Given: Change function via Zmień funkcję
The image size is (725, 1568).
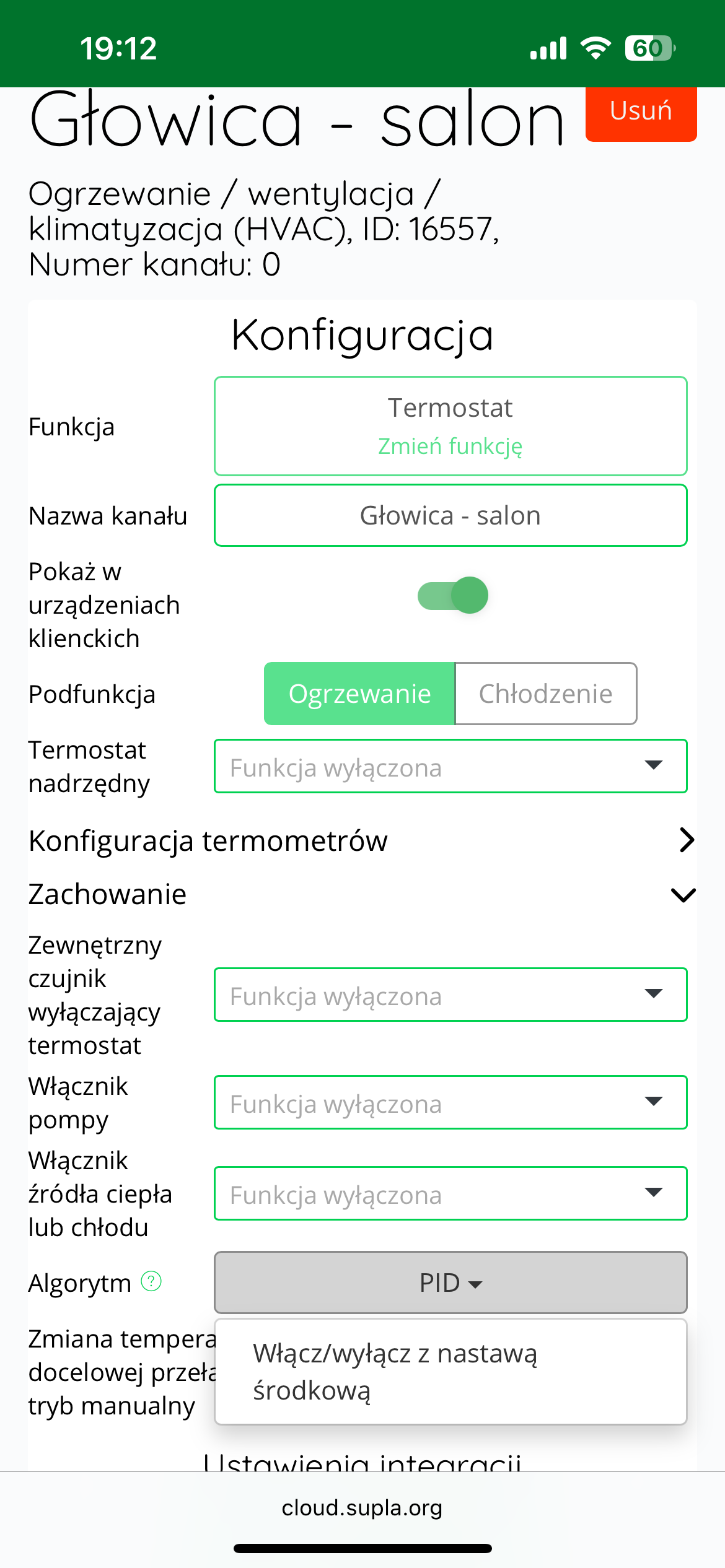Looking at the screenshot, I should coord(450,446).
